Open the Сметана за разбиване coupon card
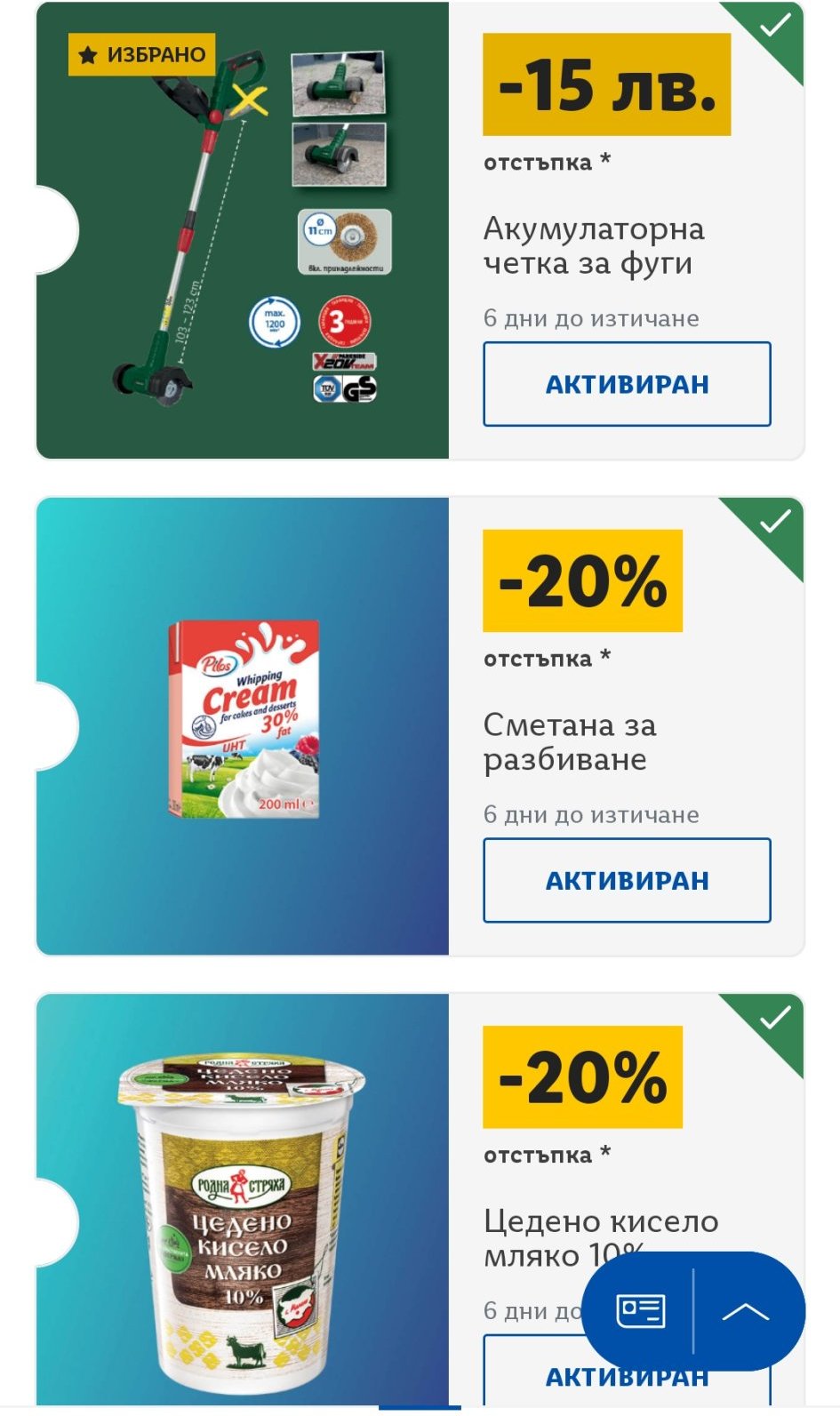Screen dimensions: 840x1416 tap(242, 727)
